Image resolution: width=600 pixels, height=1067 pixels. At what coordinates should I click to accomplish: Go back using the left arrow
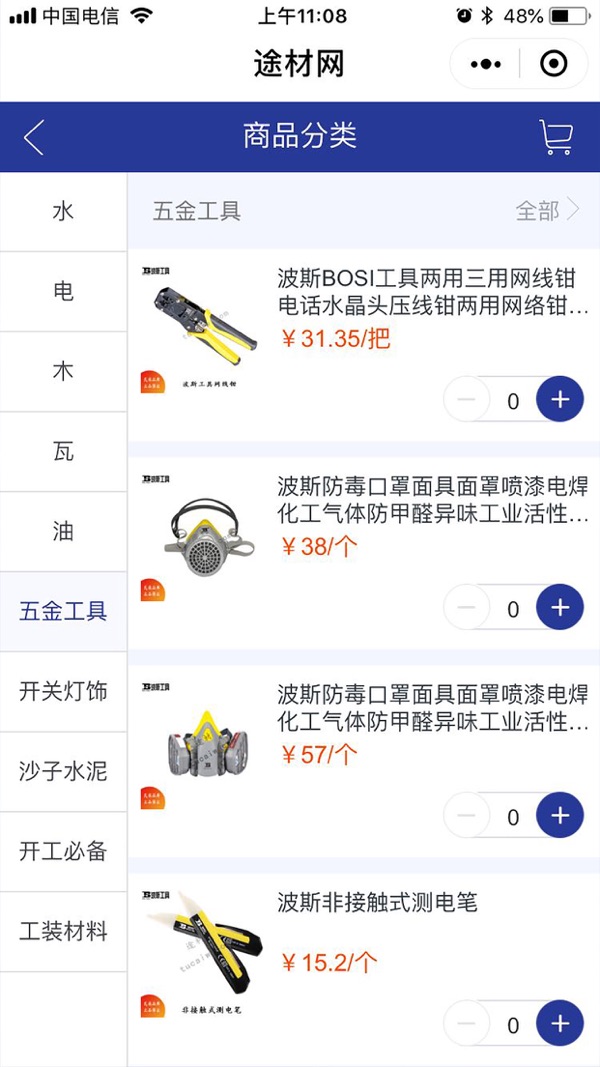[34, 137]
